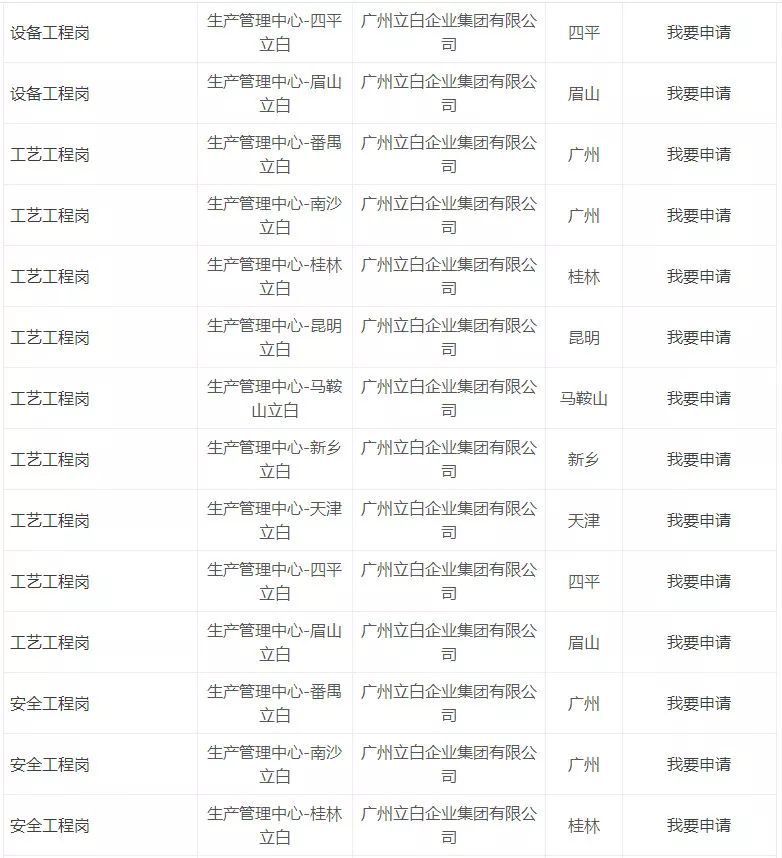Select the 设备工程岗 job title in first row
782x858 pixels.
53,31
